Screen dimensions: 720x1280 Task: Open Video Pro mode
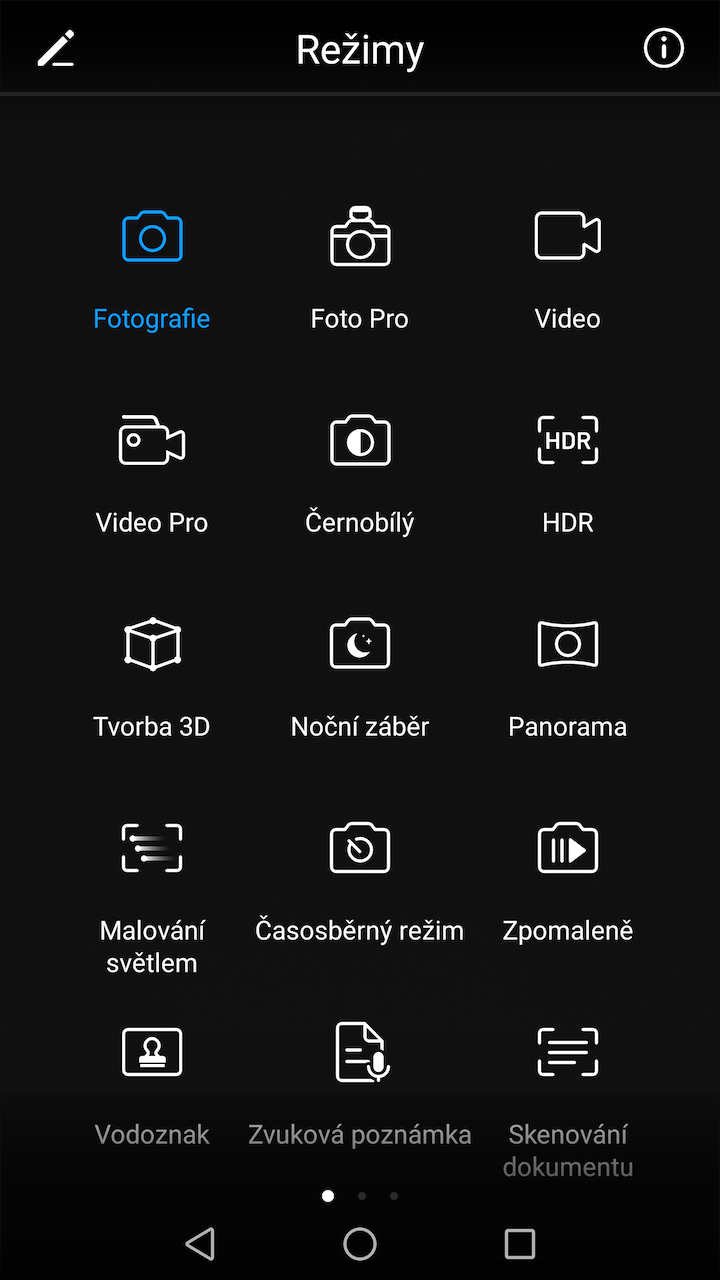point(152,442)
